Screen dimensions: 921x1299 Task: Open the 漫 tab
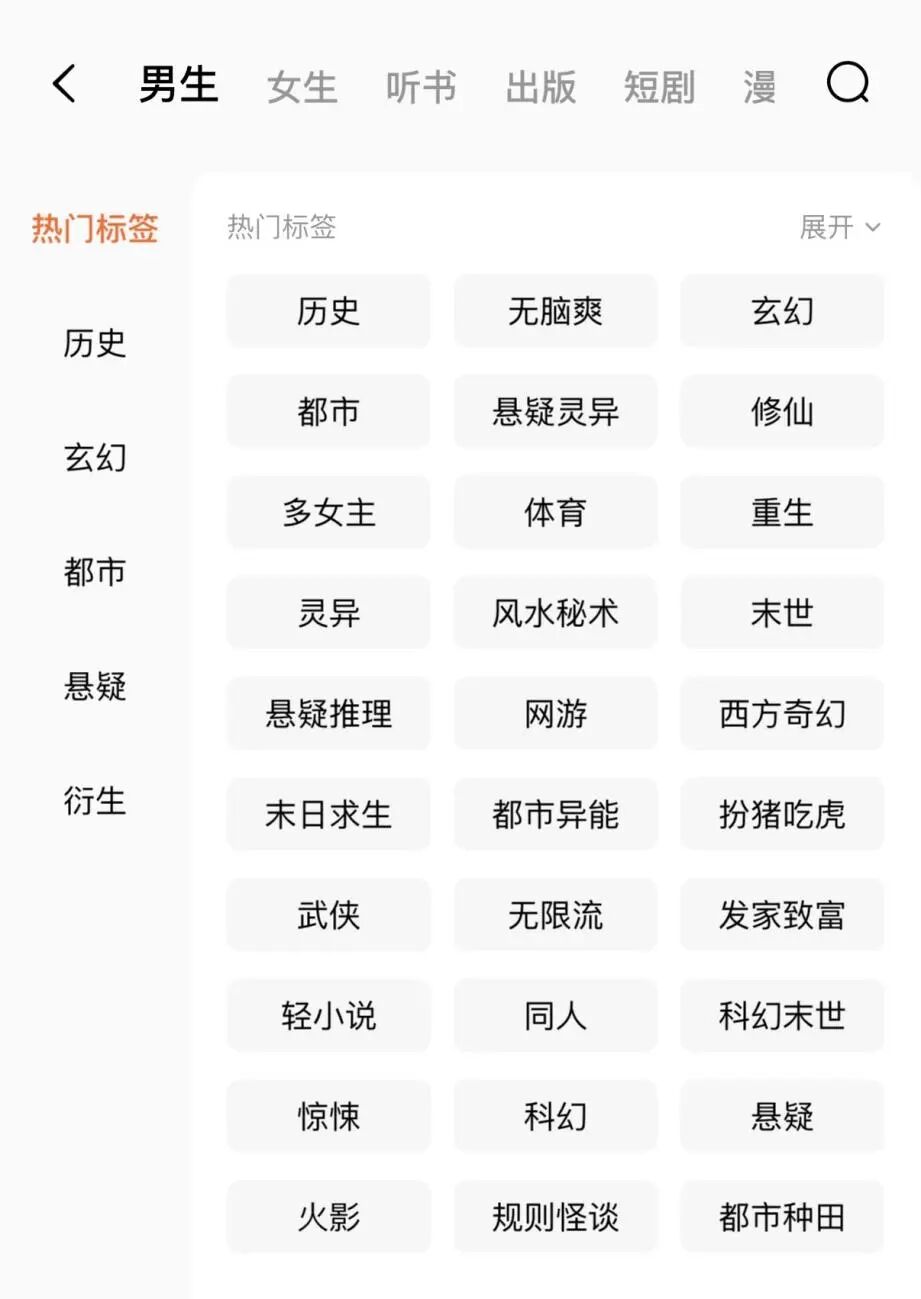pyautogui.click(x=760, y=87)
